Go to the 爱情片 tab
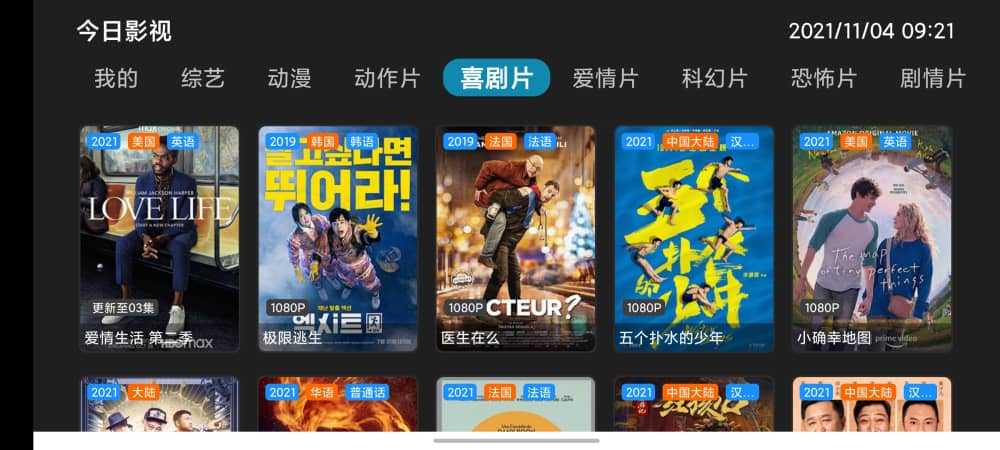Screen dimensions: 1000x450 605,79
